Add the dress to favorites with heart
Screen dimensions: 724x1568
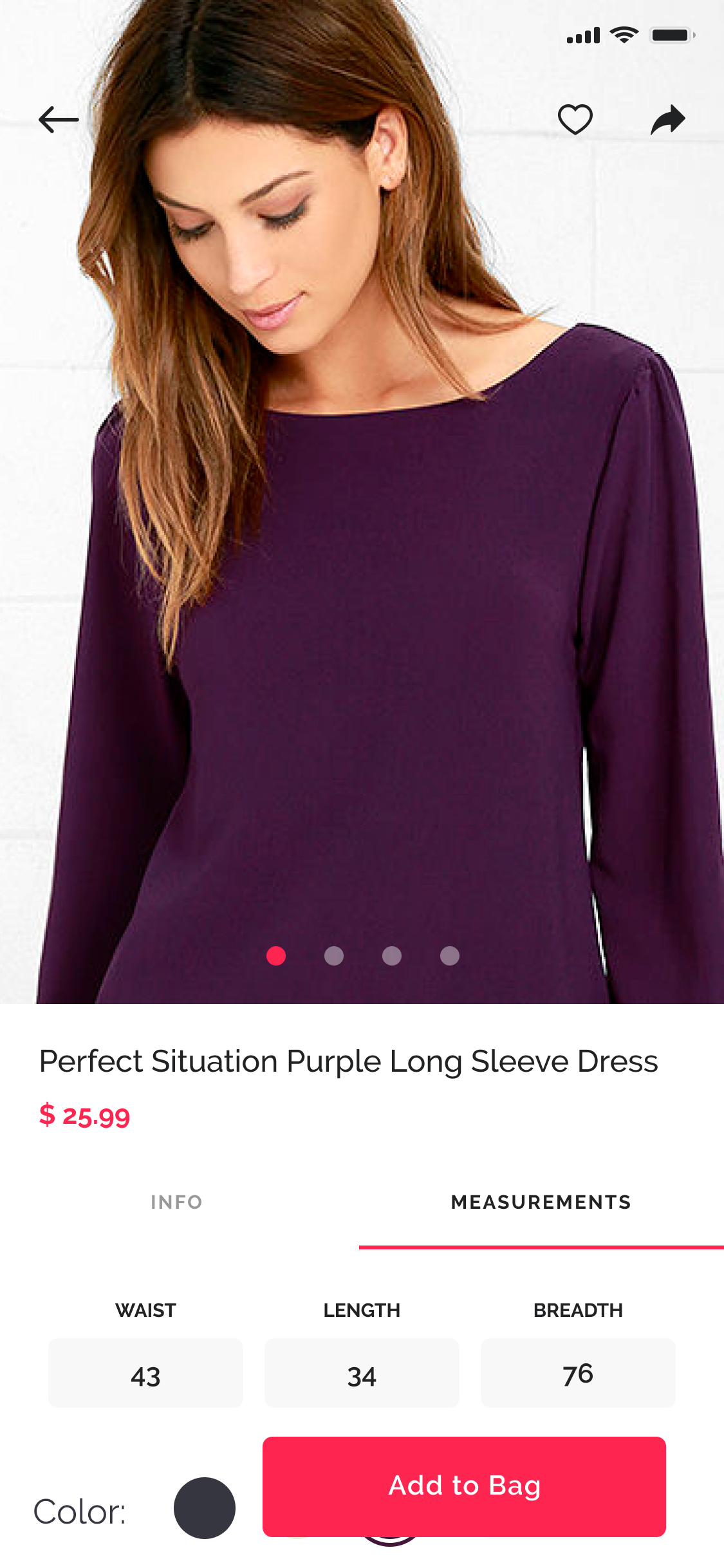click(x=575, y=120)
